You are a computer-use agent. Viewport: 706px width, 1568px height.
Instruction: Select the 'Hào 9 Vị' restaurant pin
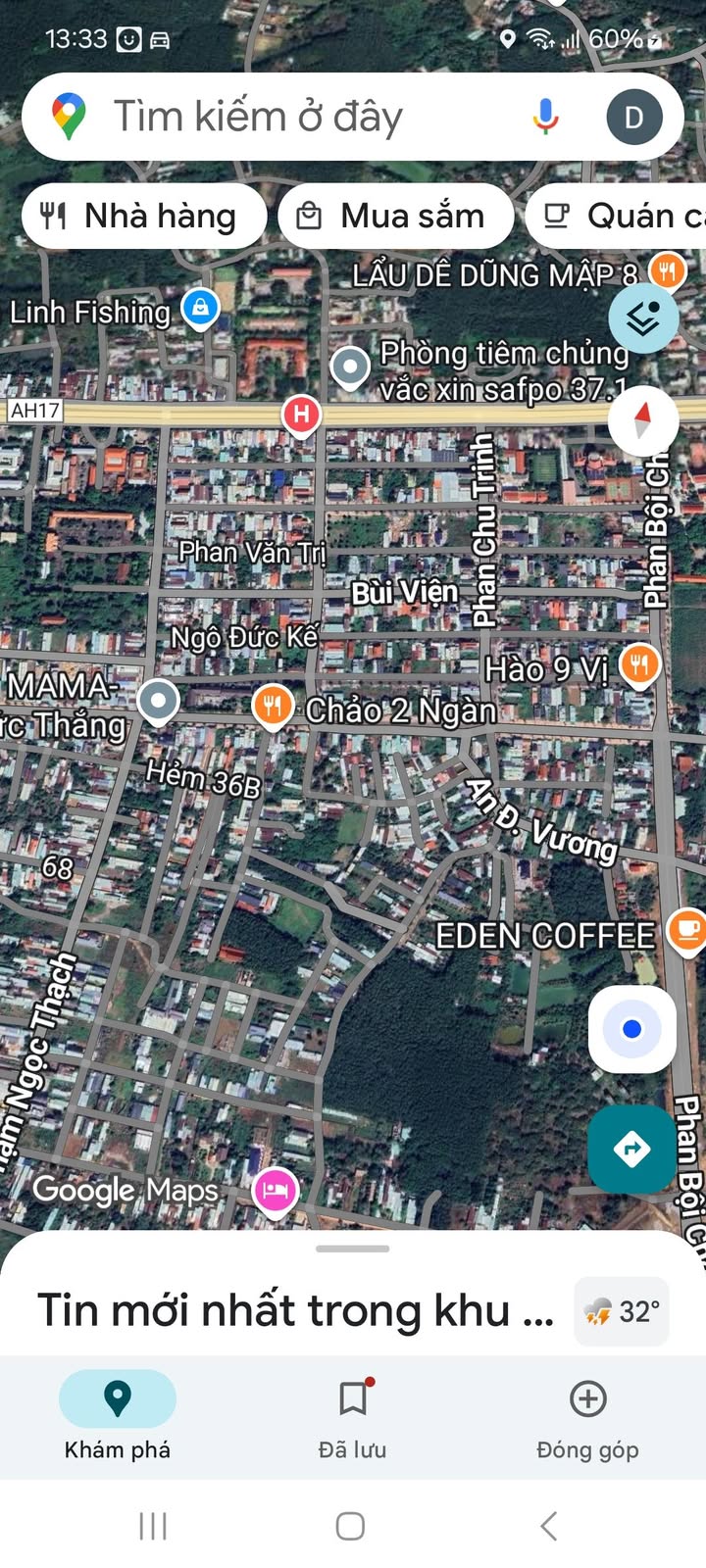pos(639,665)
